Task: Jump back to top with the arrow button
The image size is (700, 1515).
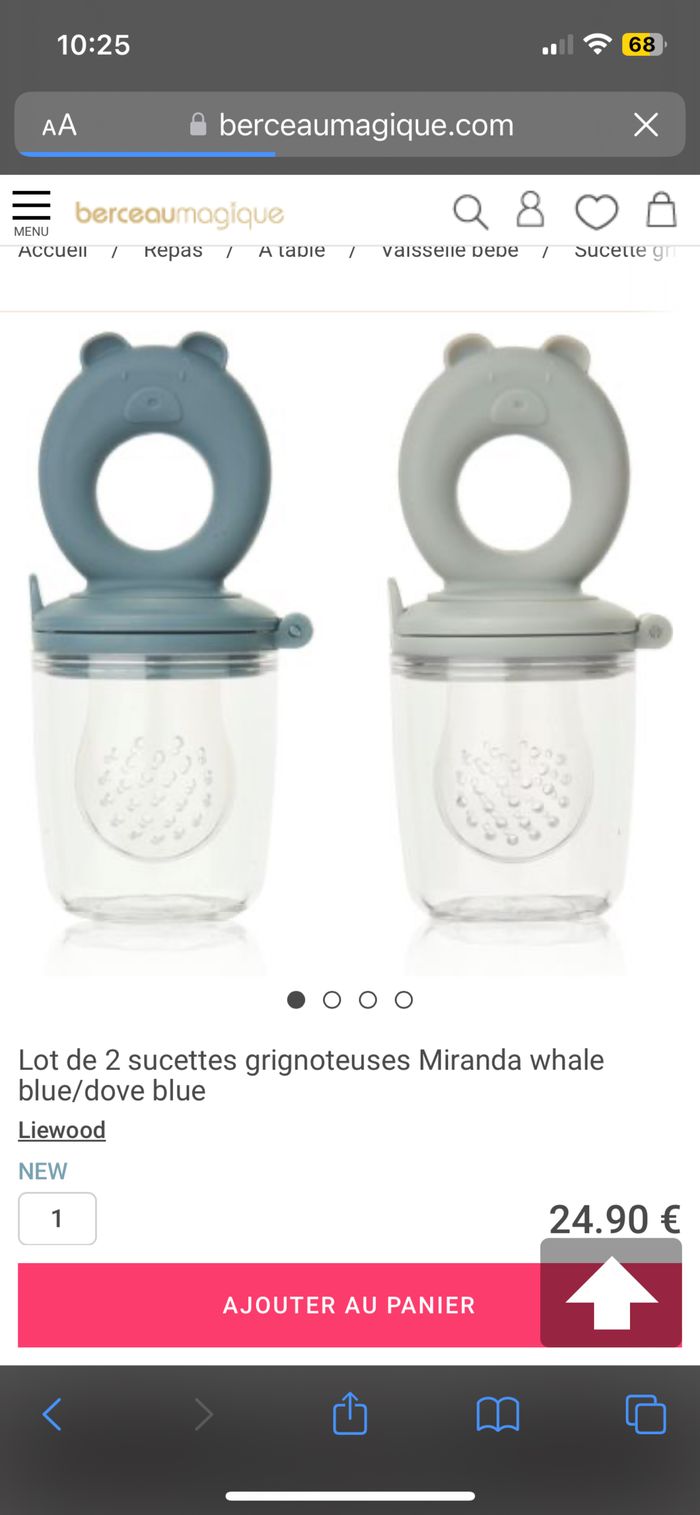Action: (611, 1293)
